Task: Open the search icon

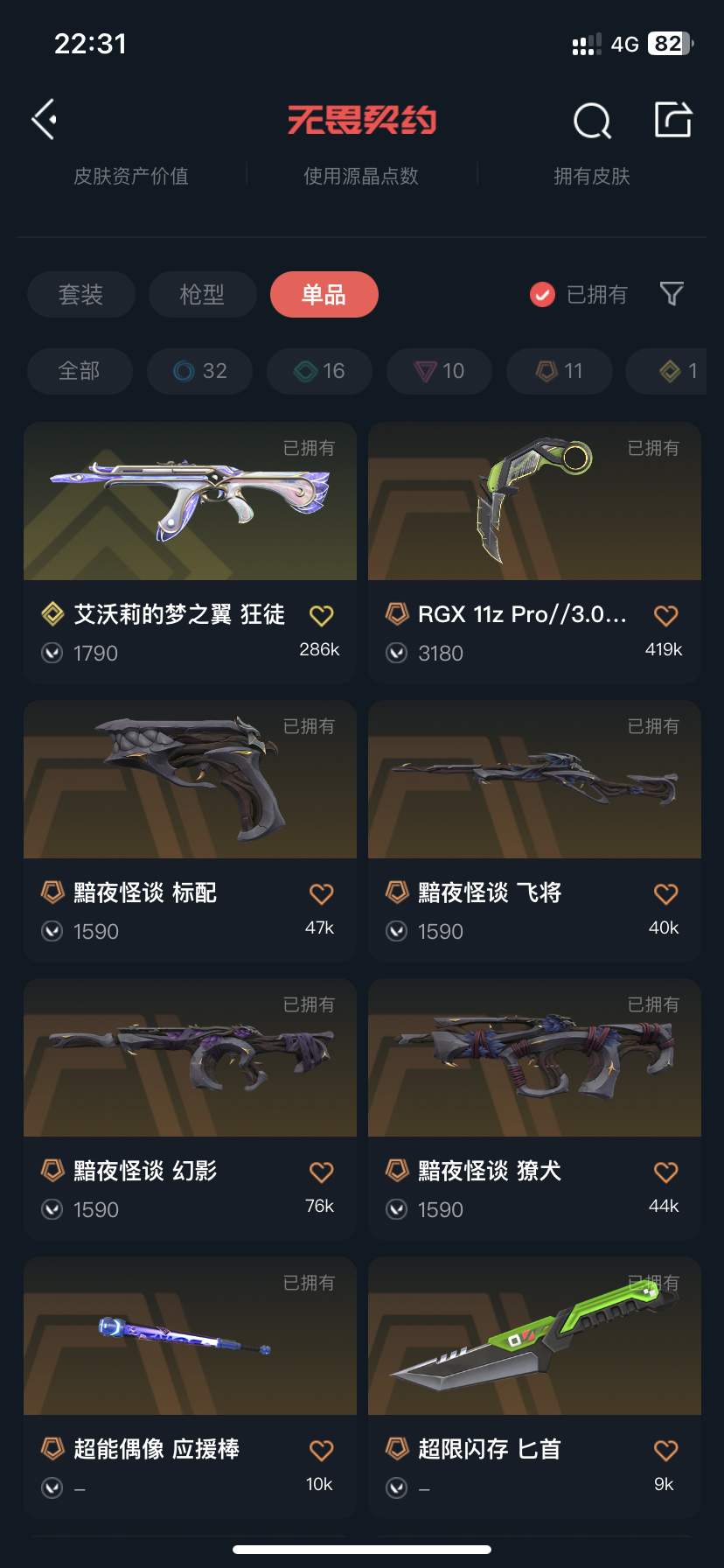Action: coord(592,121)
